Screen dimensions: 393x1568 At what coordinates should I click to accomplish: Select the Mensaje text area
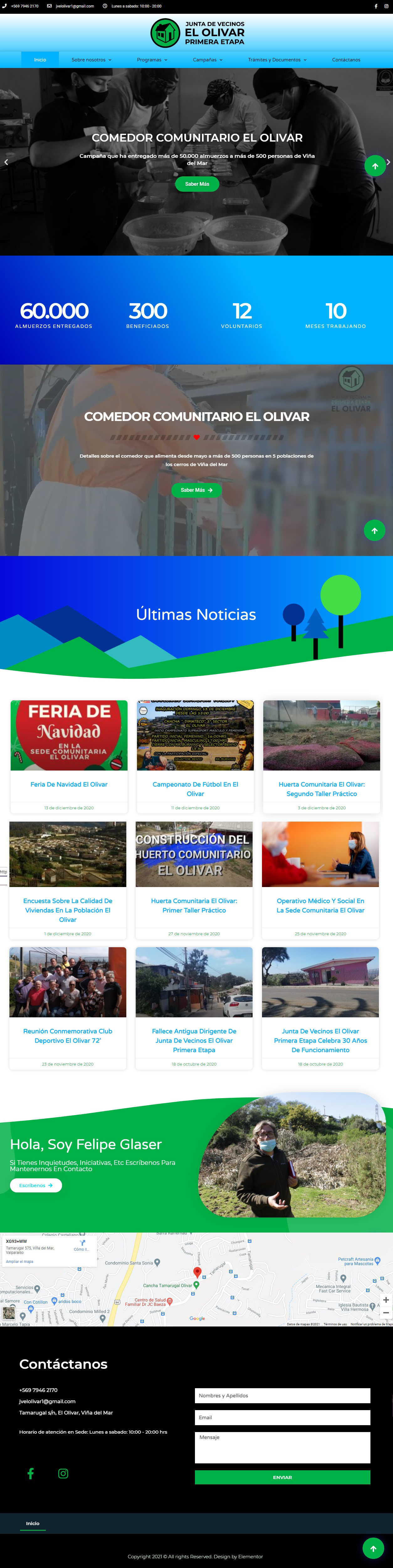(282, 1447)
